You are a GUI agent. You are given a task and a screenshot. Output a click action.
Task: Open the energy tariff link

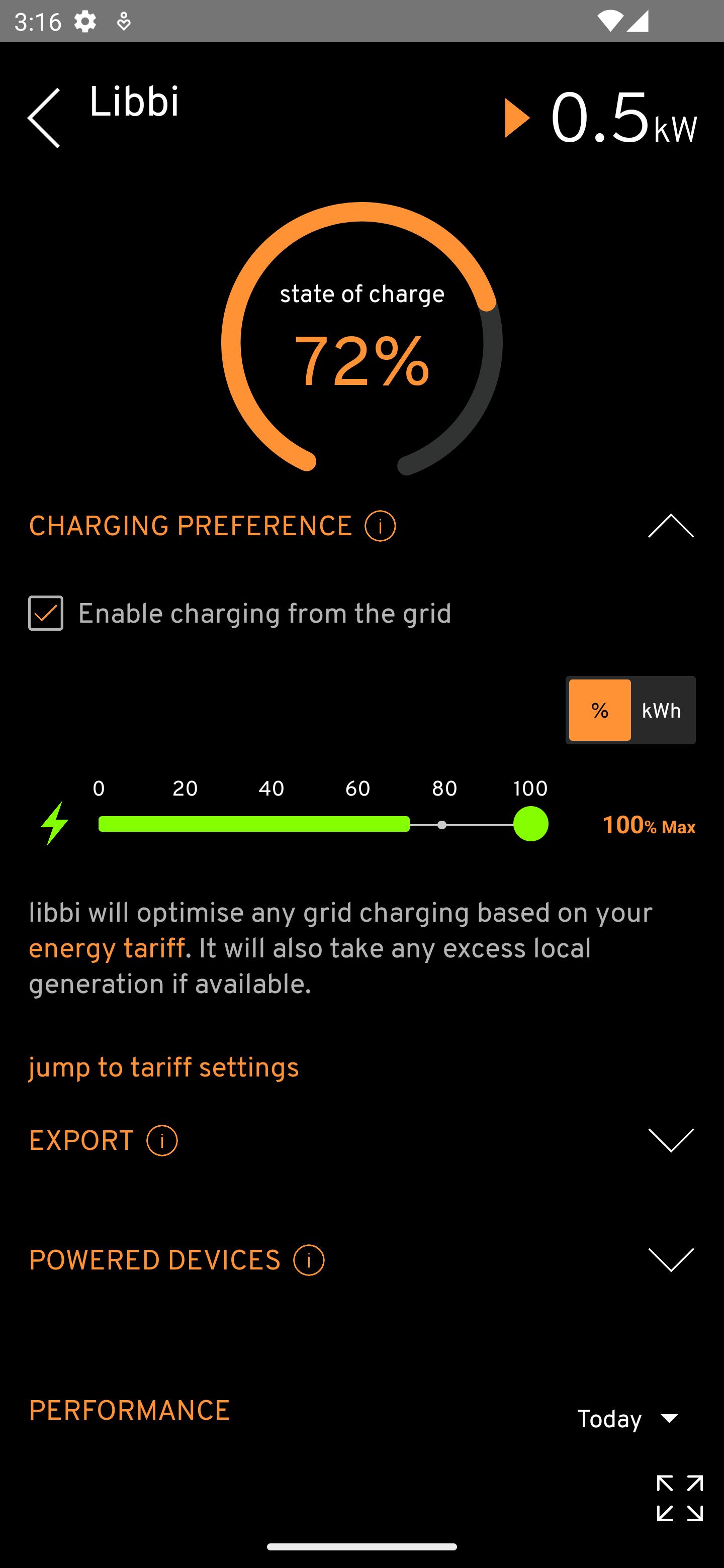[107, 948]
